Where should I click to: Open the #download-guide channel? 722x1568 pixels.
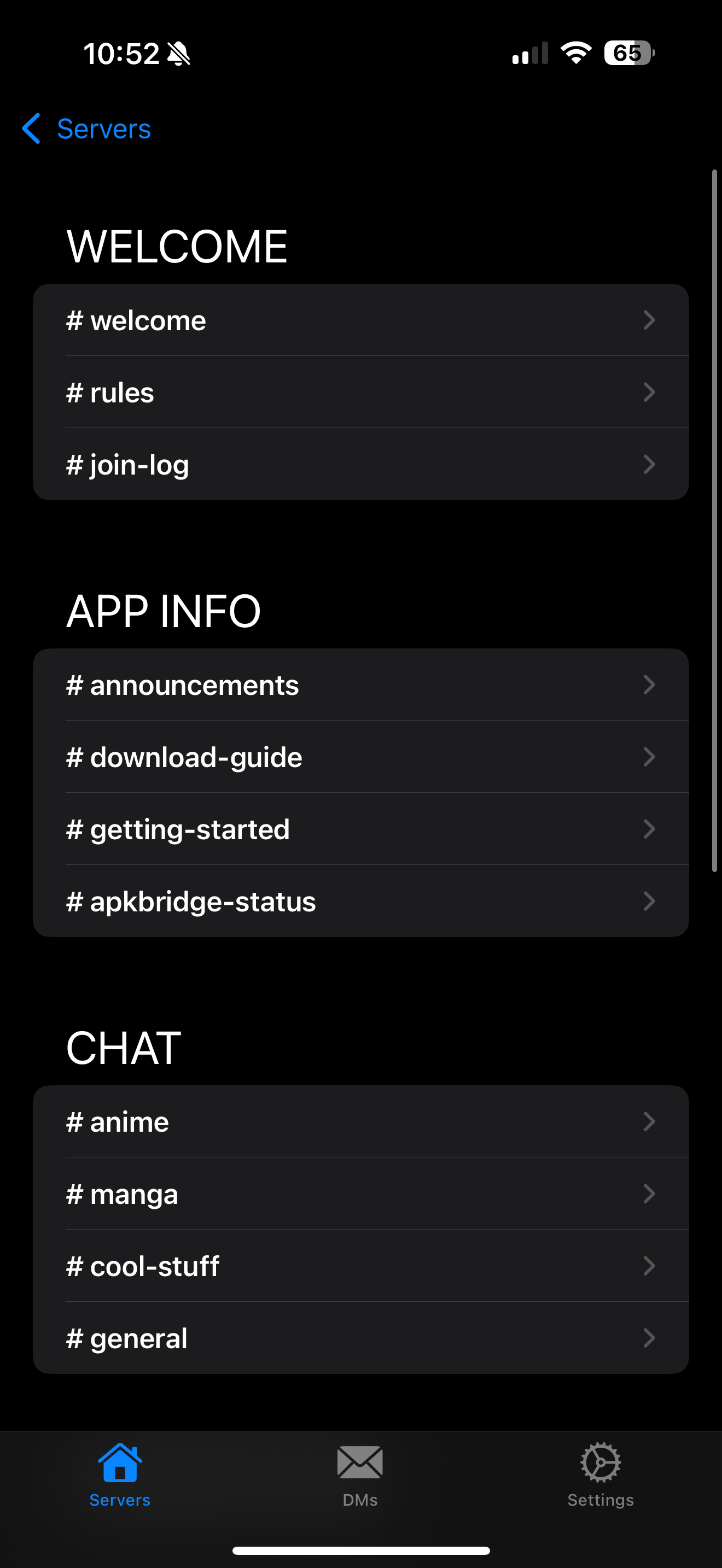360,757
